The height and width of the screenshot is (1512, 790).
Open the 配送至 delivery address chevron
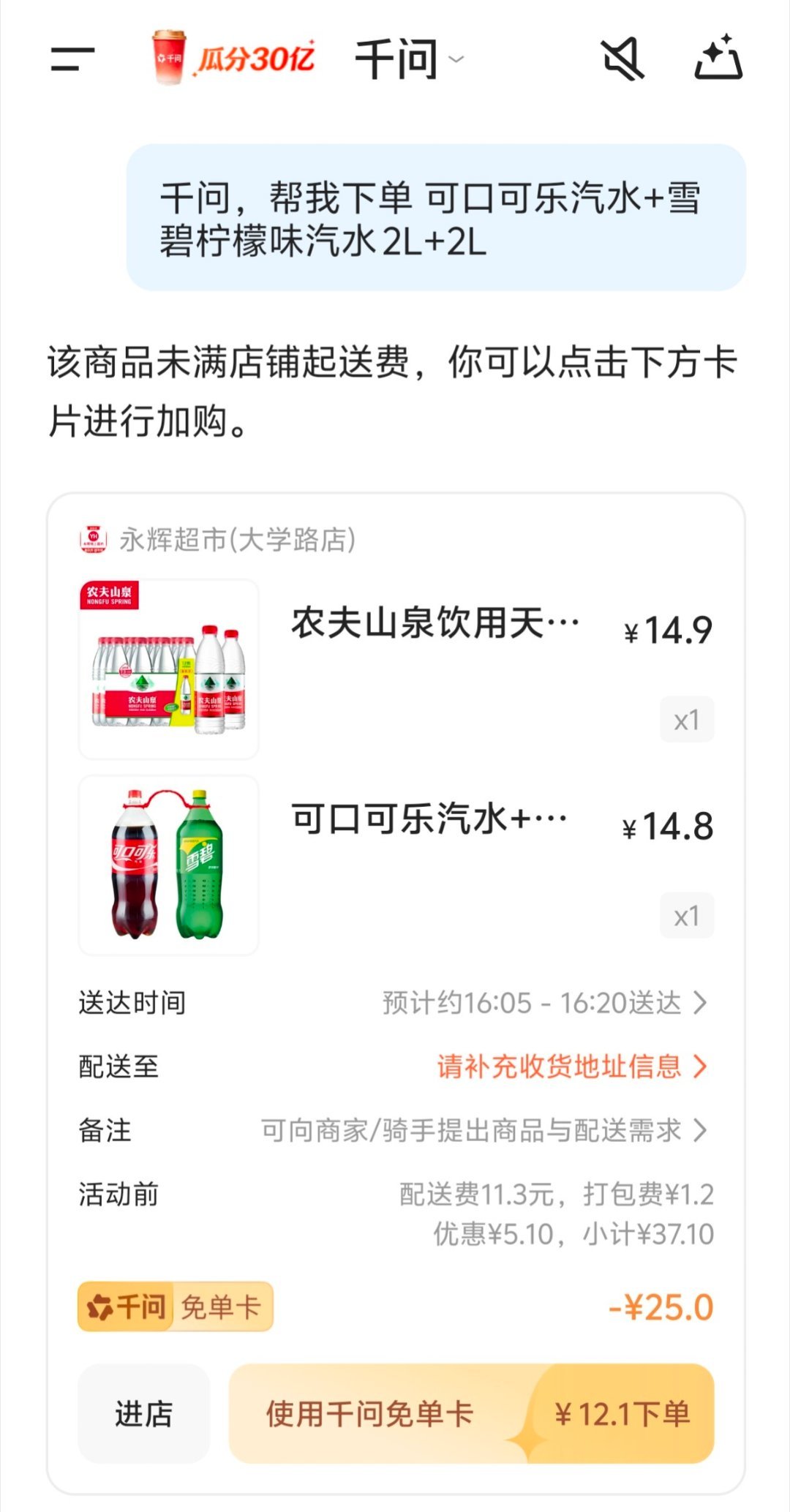702,1067
